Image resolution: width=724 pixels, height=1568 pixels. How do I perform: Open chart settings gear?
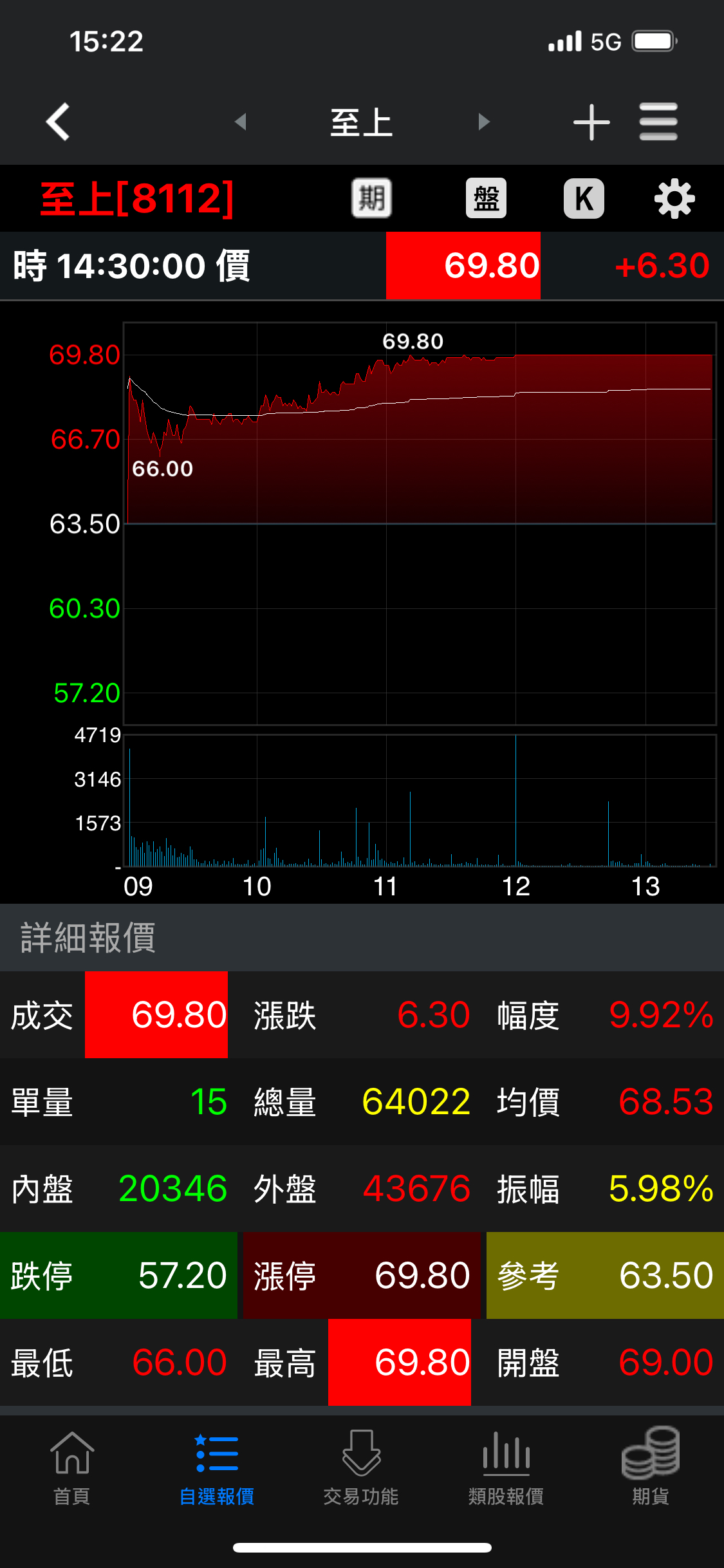pos(674,199)
